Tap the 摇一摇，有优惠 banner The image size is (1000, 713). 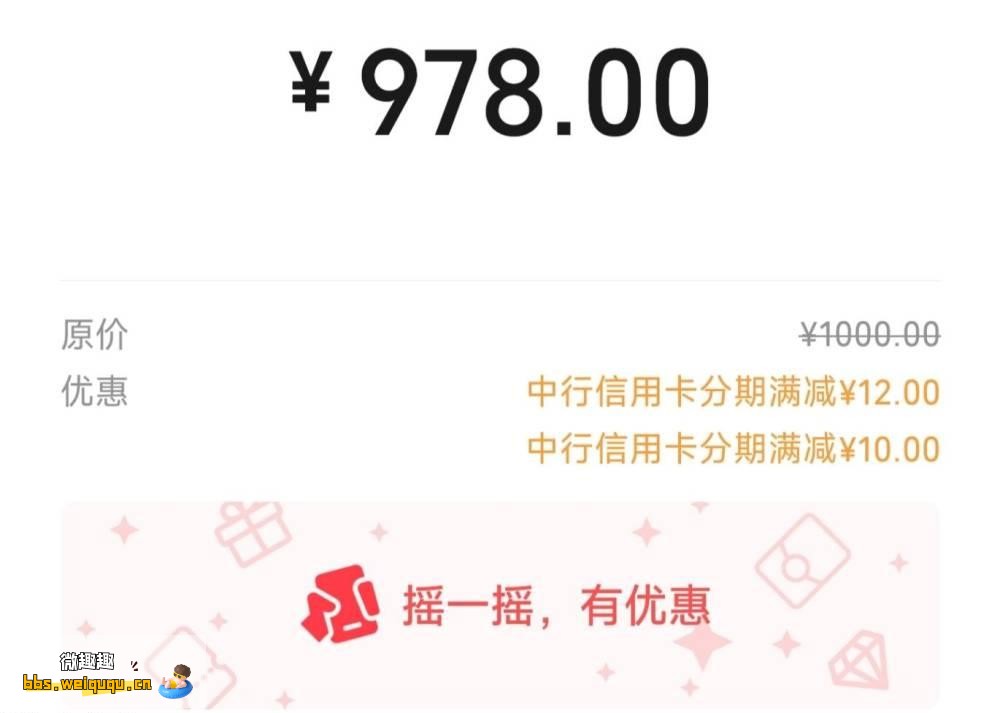(505, 606)
